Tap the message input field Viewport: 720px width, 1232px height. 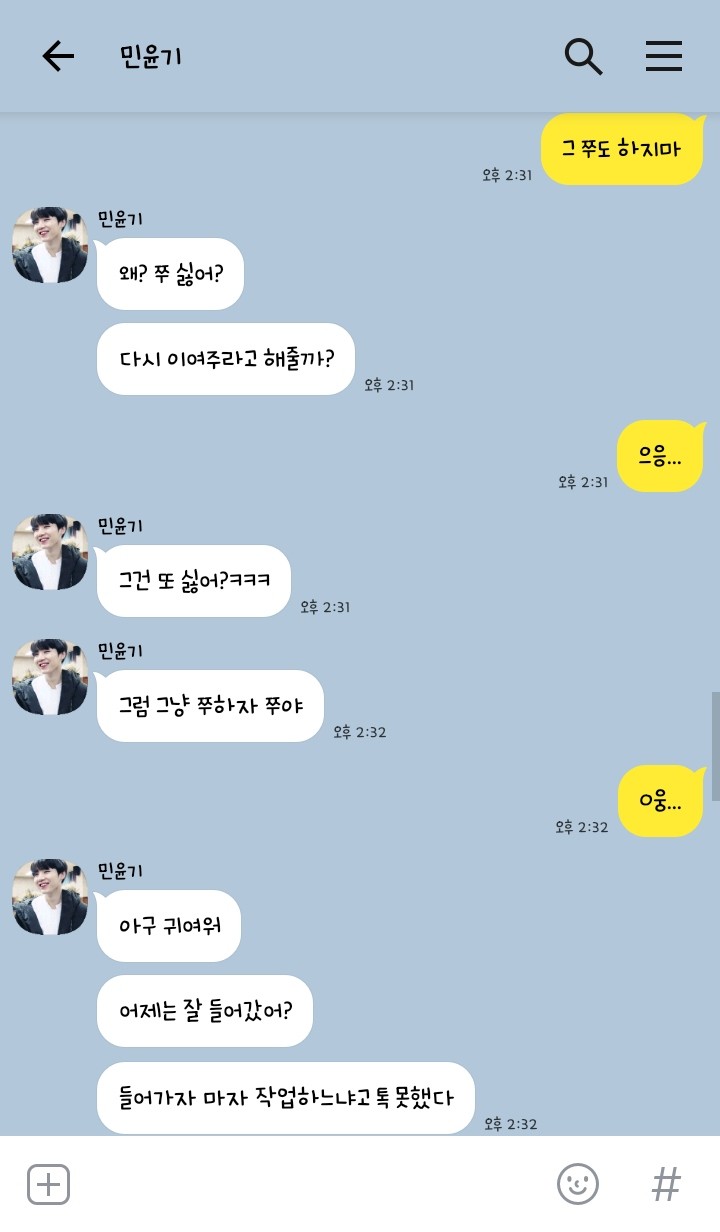(300, 1185)
